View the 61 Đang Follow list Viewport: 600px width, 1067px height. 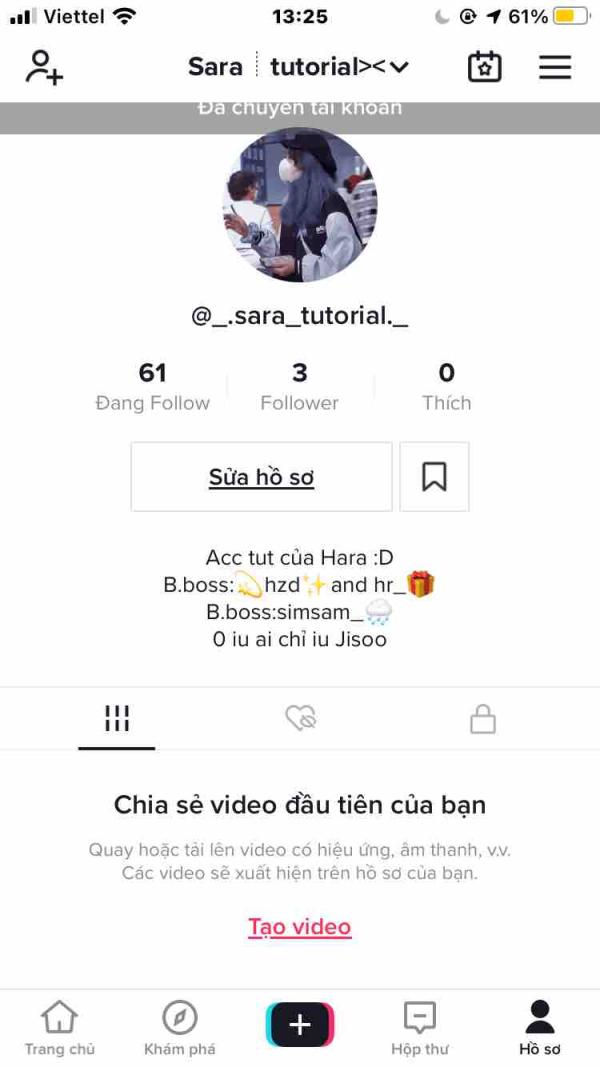(x=152, y=387)
